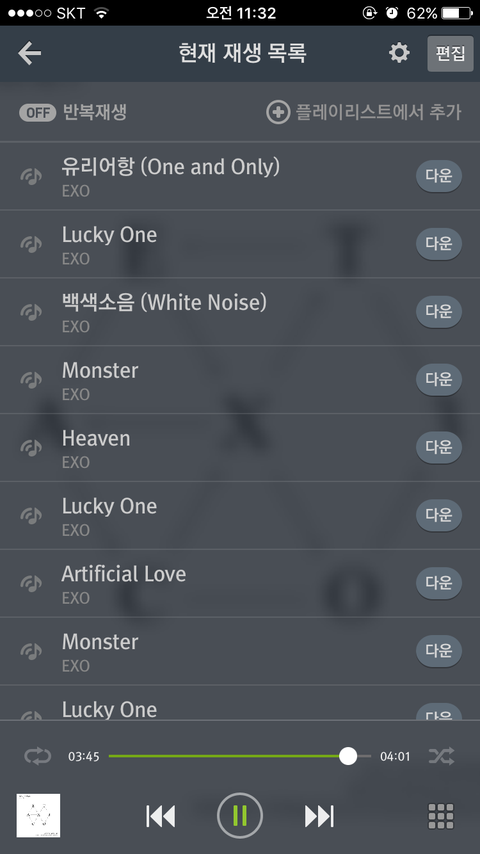The image size is (480, 854).
Task: Tap the 편집 edit button
Action: pyautogui.click(x=450, y=53)
